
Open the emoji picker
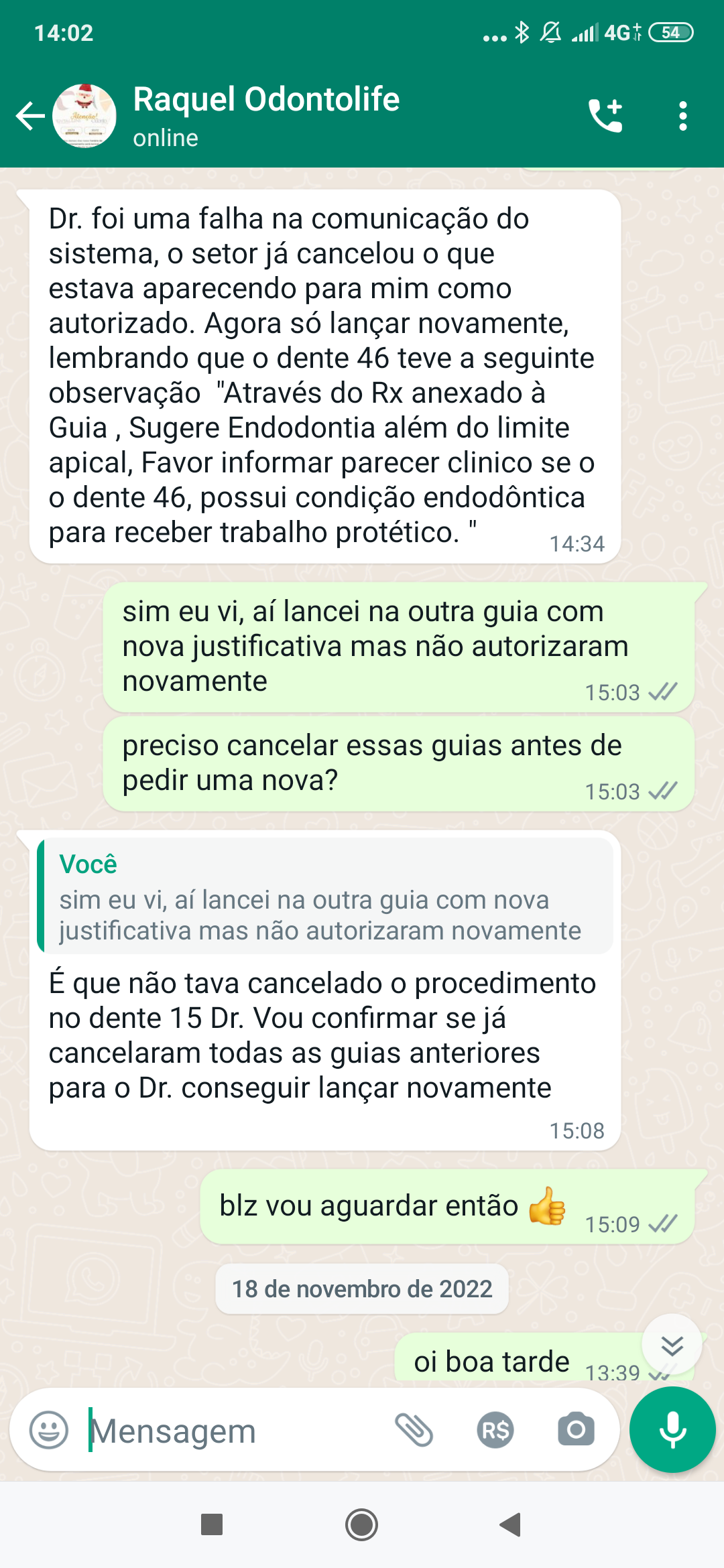coord(49,1430)
